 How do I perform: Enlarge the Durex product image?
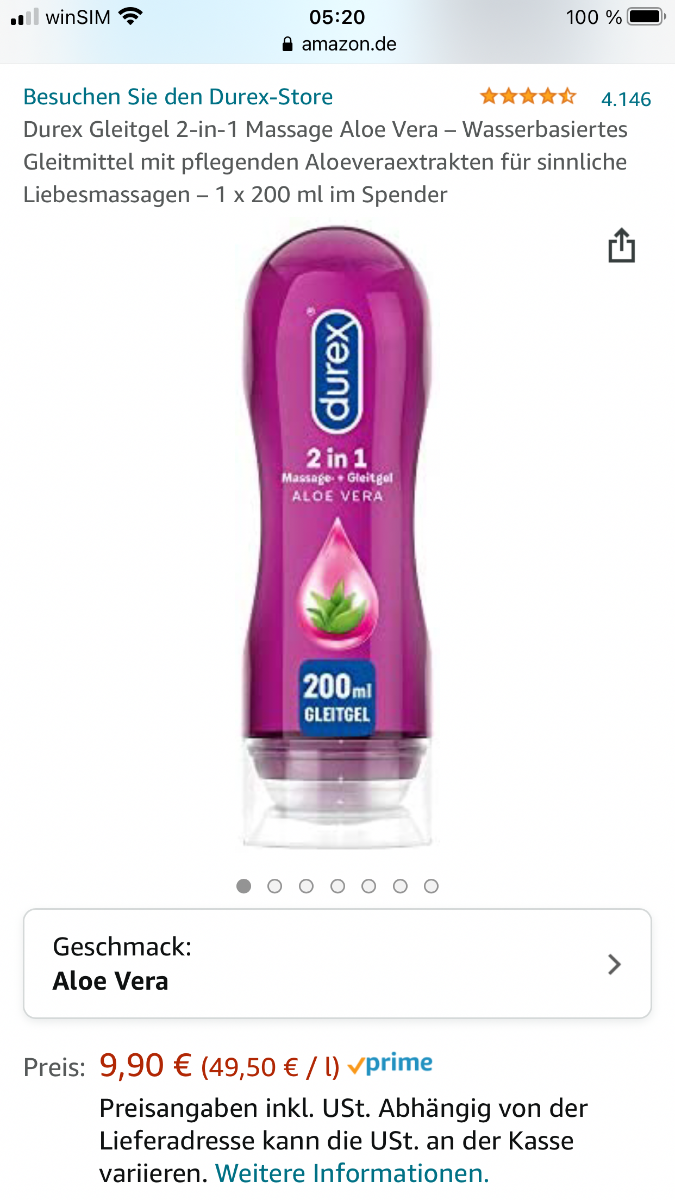[x=337, y=540]
